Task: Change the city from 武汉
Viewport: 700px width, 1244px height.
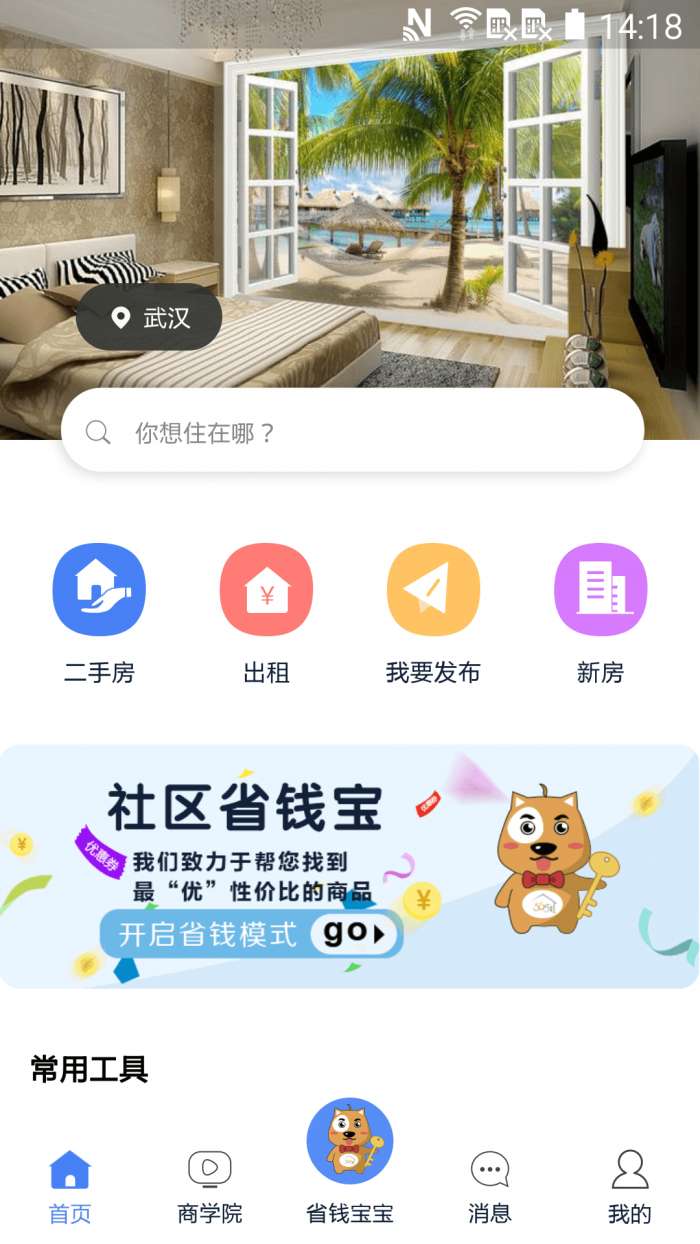Action: click(x=149, y=318)
